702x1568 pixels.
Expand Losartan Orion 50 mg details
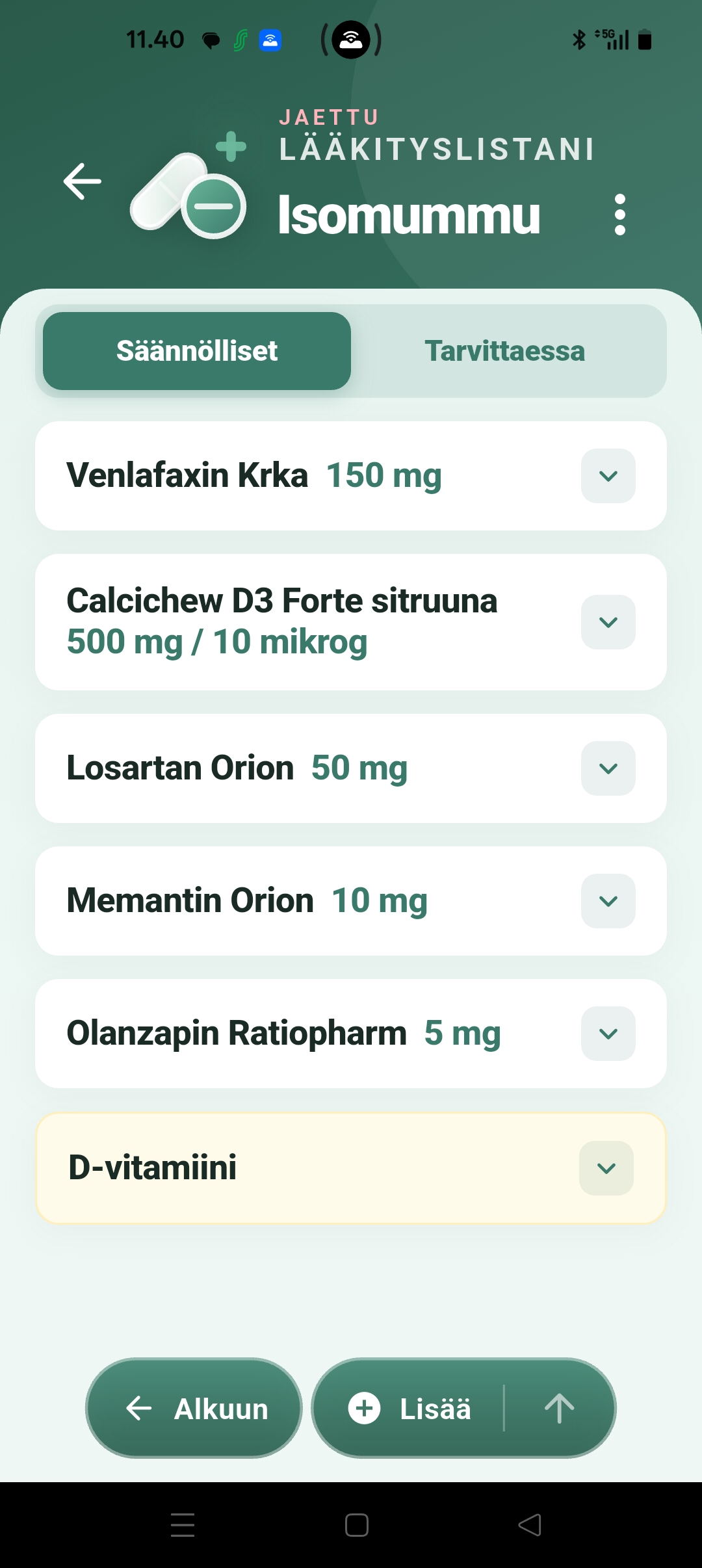(608, 768)
